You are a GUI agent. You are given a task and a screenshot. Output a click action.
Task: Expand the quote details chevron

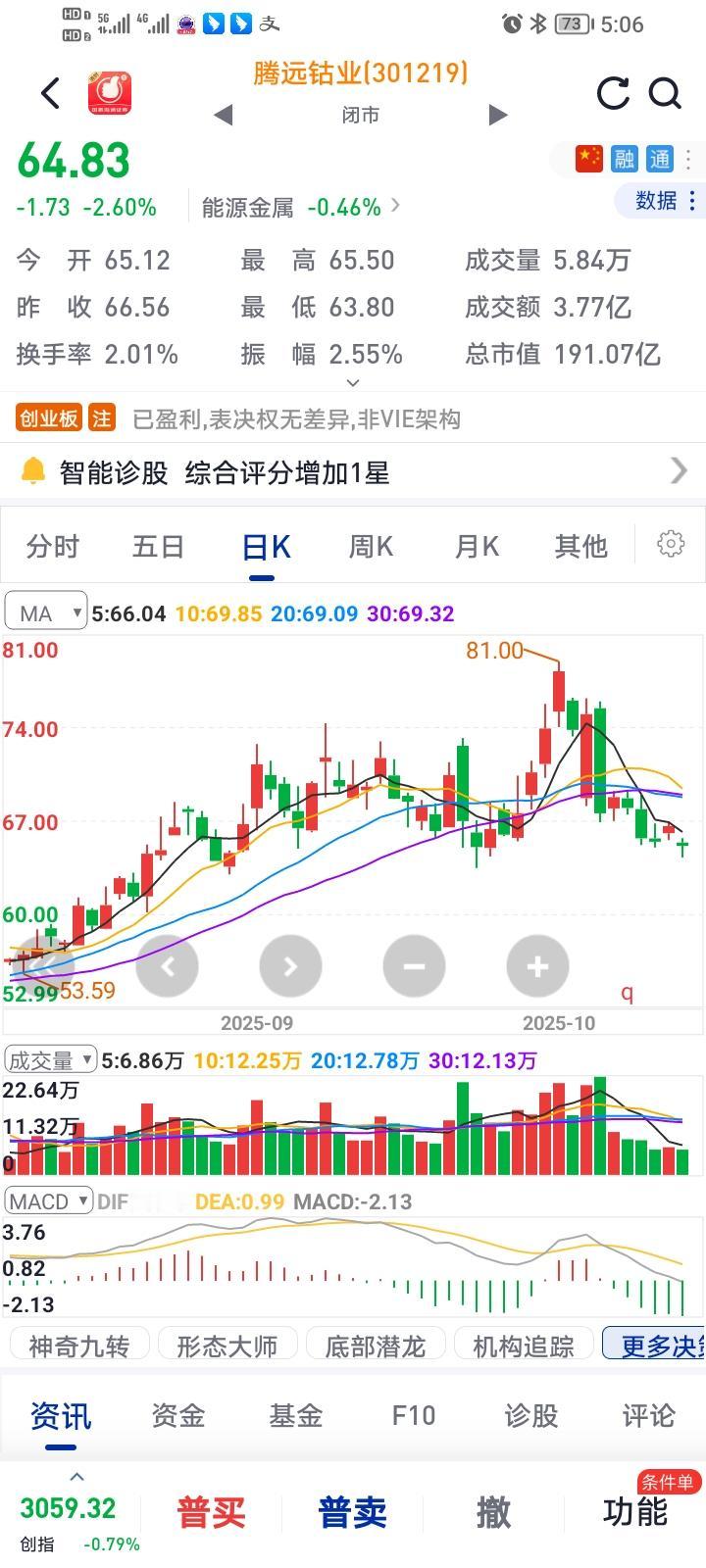[353, 383]
